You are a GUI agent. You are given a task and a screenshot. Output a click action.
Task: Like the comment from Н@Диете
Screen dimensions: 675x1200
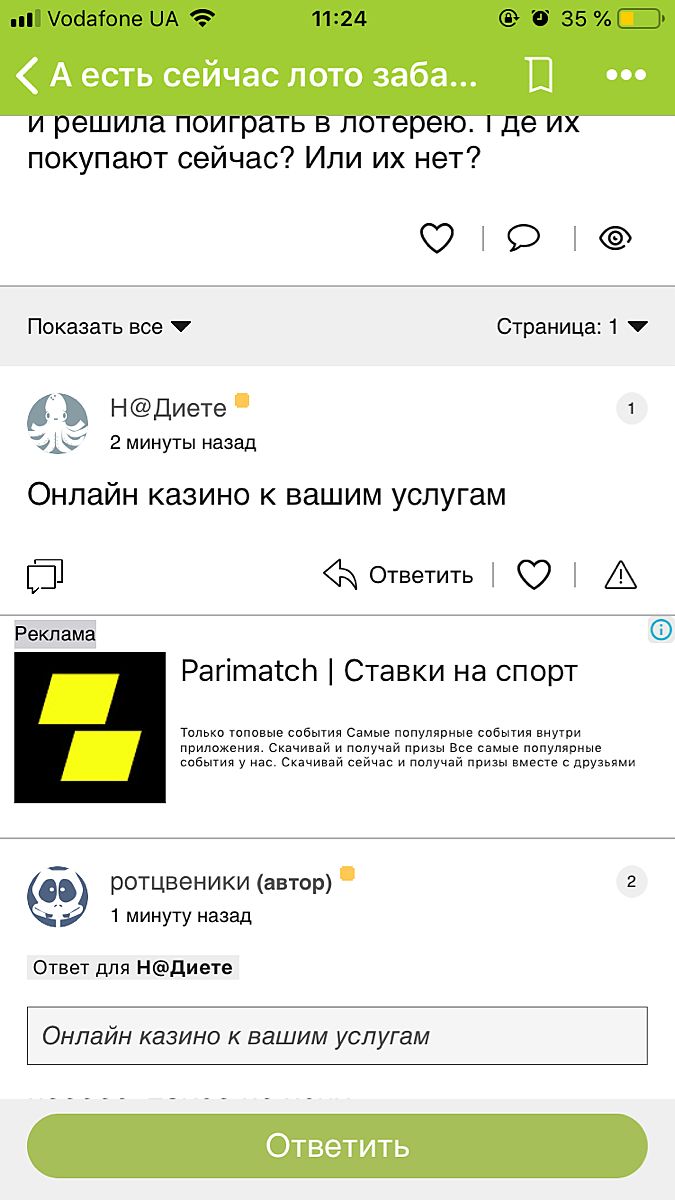coord(534,575)
